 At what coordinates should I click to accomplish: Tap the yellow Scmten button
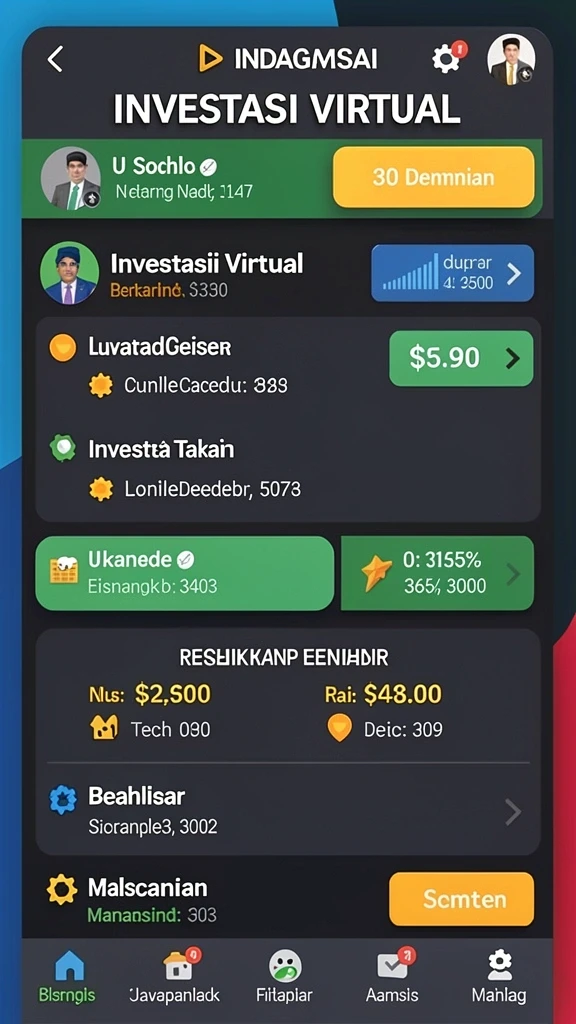click(462, 899)
